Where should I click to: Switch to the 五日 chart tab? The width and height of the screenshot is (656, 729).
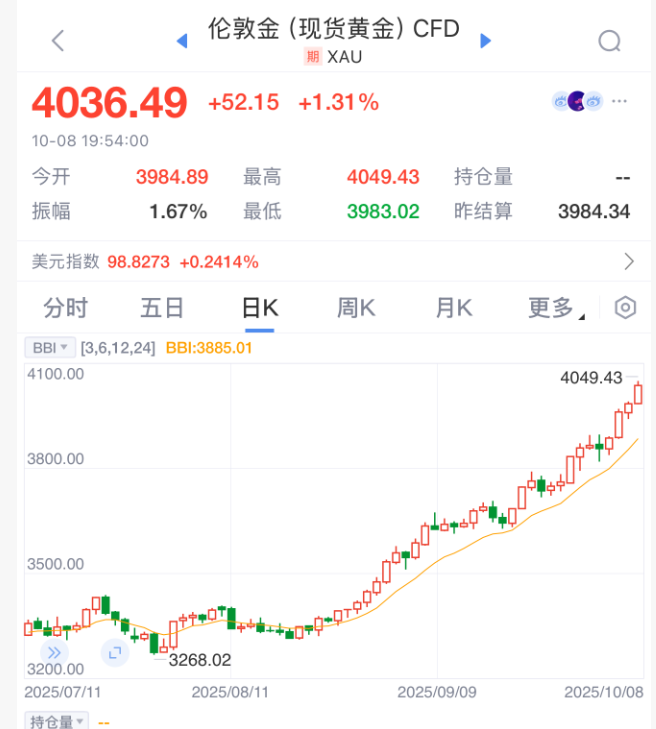(x=162, y=308)
